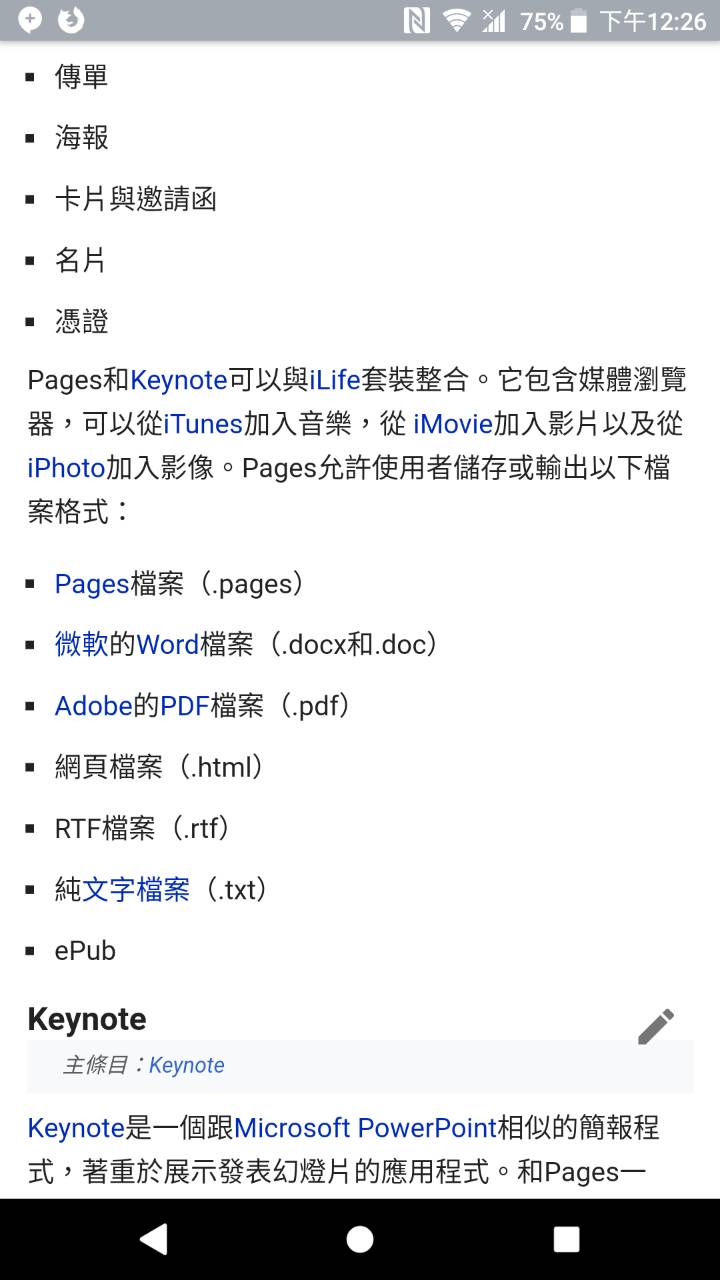Go back with the system back button

(153, 1240)
